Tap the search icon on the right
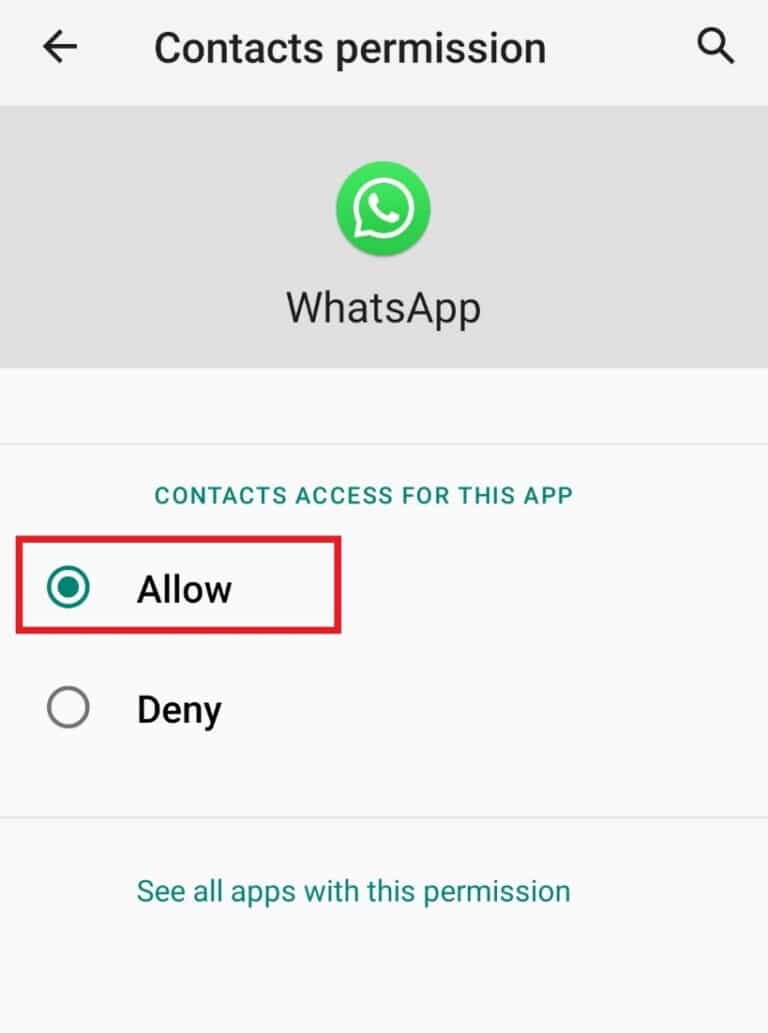The image size is (768, 1033). tap(716, 46)
